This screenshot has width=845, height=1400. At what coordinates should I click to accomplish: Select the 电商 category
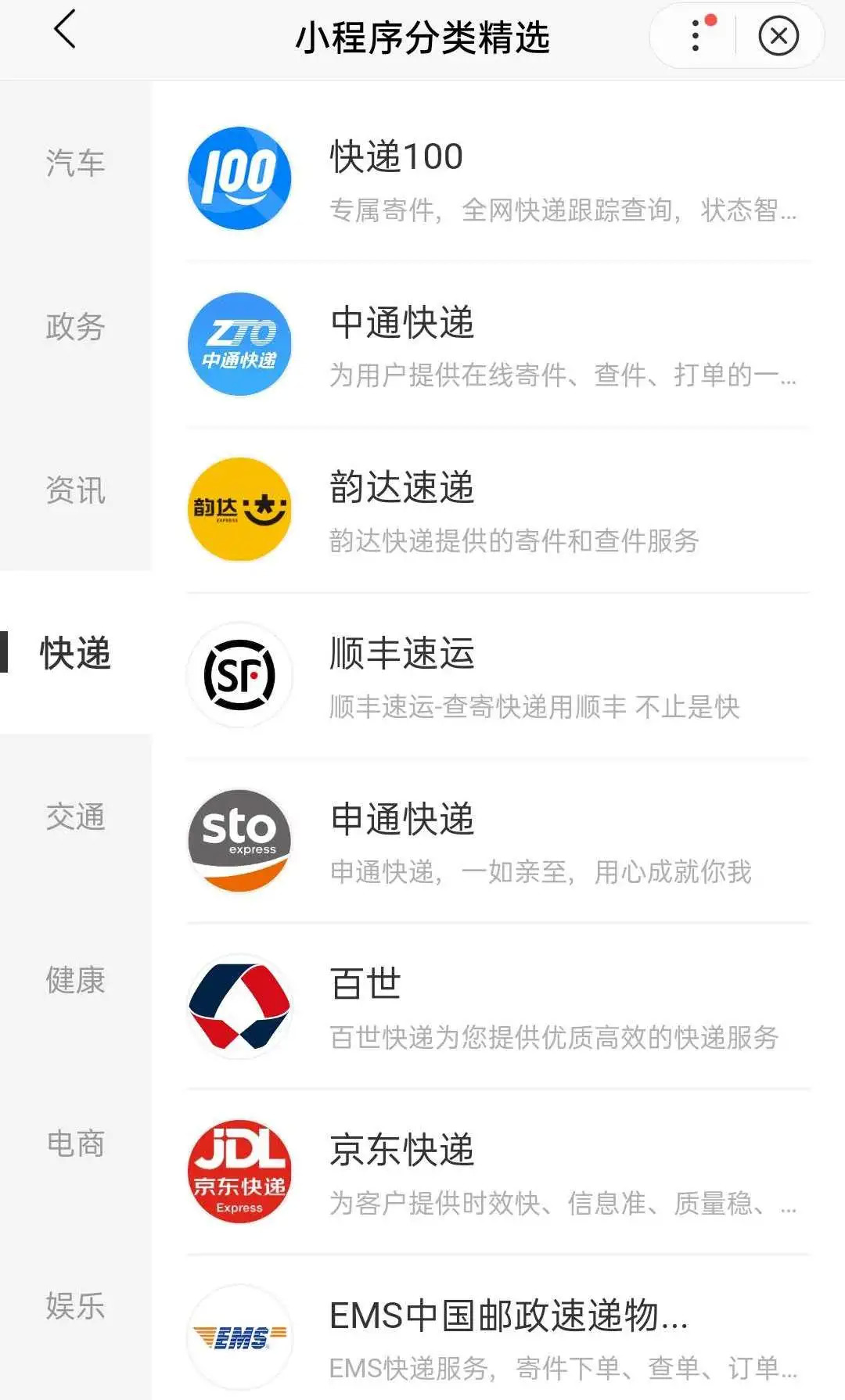click(75, 1143)
